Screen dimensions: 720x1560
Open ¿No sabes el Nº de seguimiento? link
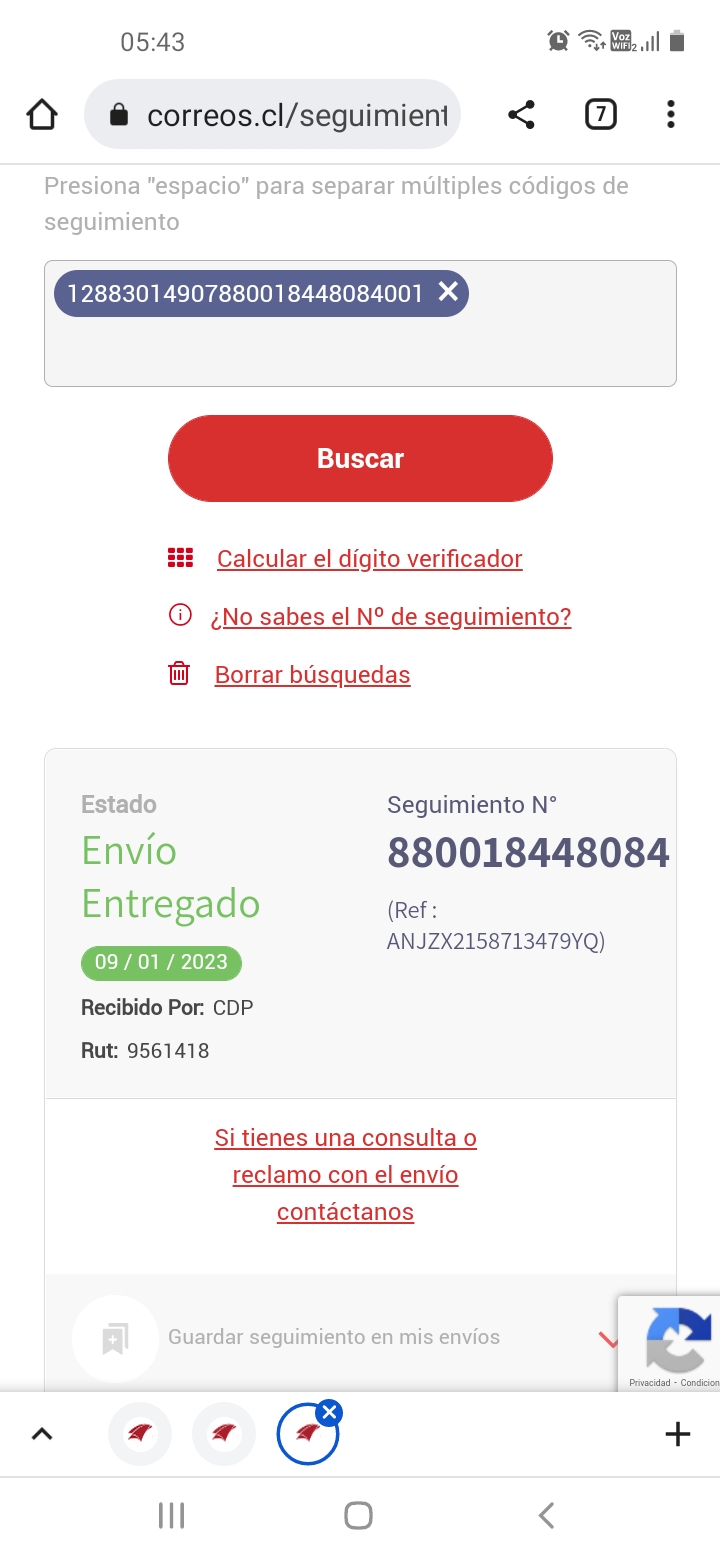[391, 616]
